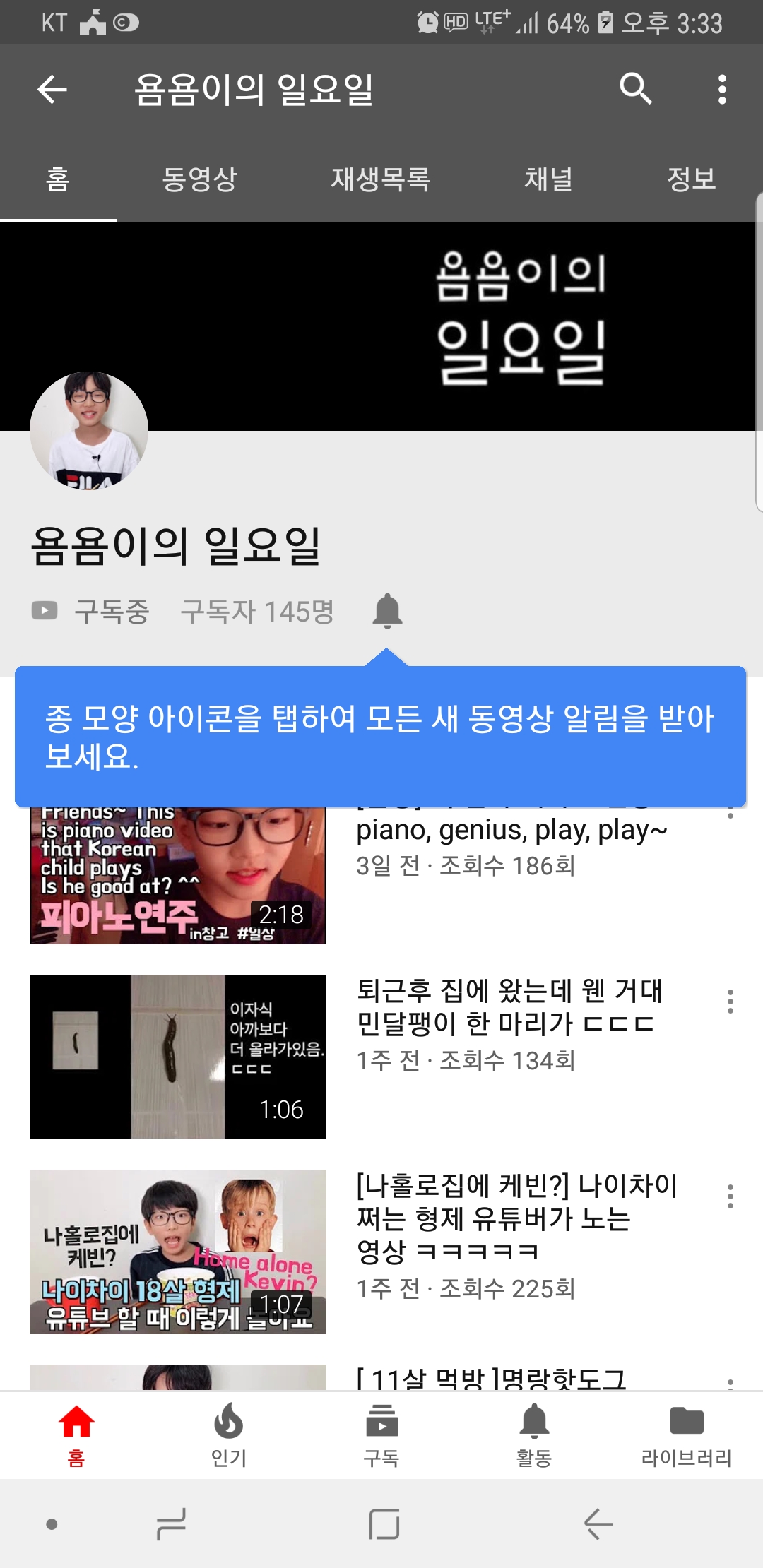
Task: Open the overflow menu in the app bar
Action: tap(721, 90)
